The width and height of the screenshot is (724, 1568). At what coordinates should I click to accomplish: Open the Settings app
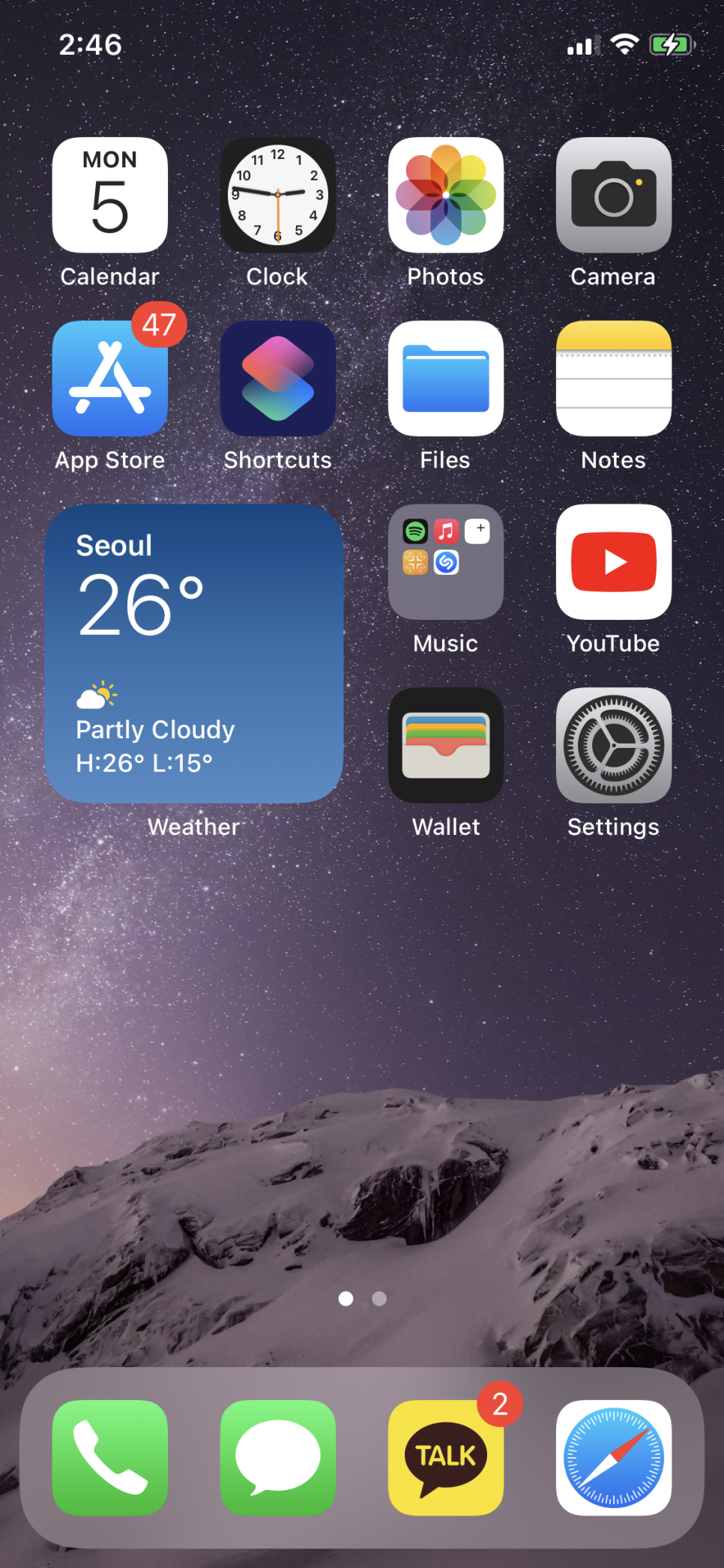coord(614,746)
